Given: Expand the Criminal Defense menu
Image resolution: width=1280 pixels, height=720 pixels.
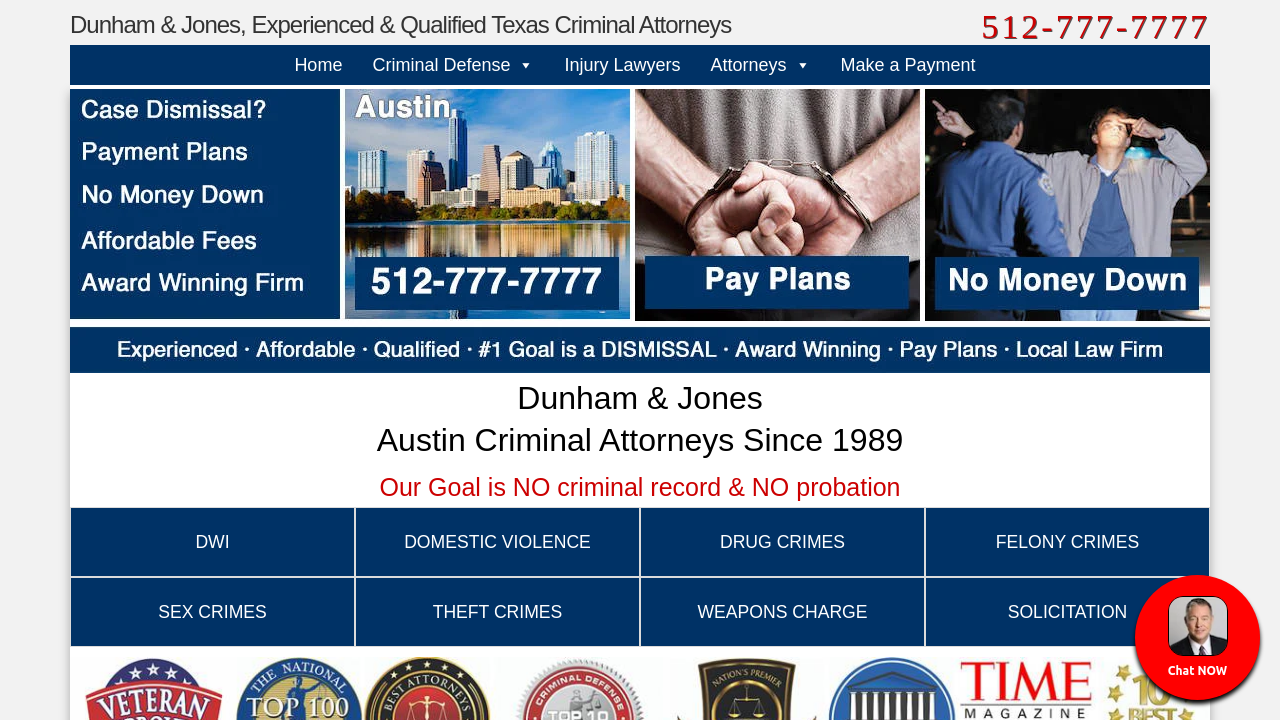Looking at the screenshot, I should (452, 65).
